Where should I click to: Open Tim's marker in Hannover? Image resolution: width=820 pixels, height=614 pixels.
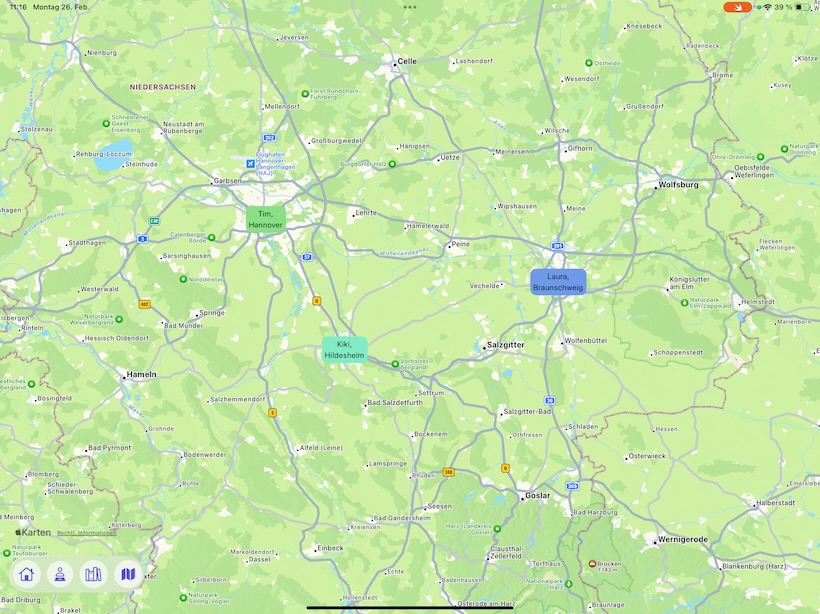click(265, 219)
